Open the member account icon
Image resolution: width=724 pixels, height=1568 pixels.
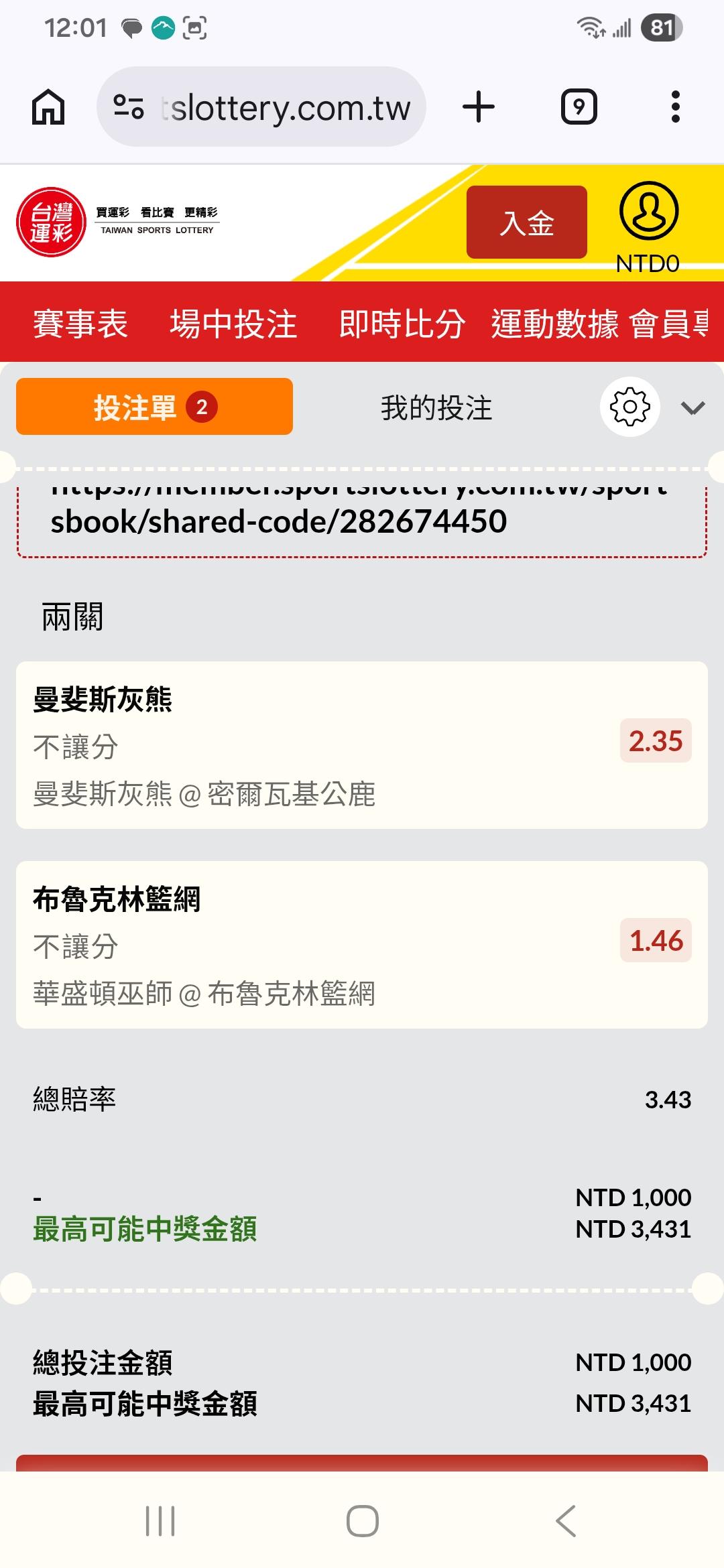click(648, 212)
